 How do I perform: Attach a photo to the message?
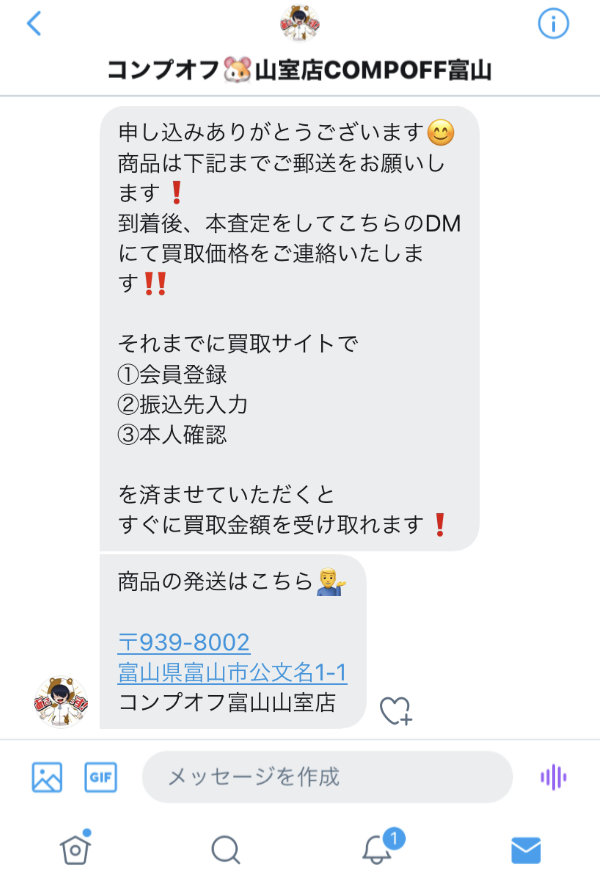click(x=47, y=777)
